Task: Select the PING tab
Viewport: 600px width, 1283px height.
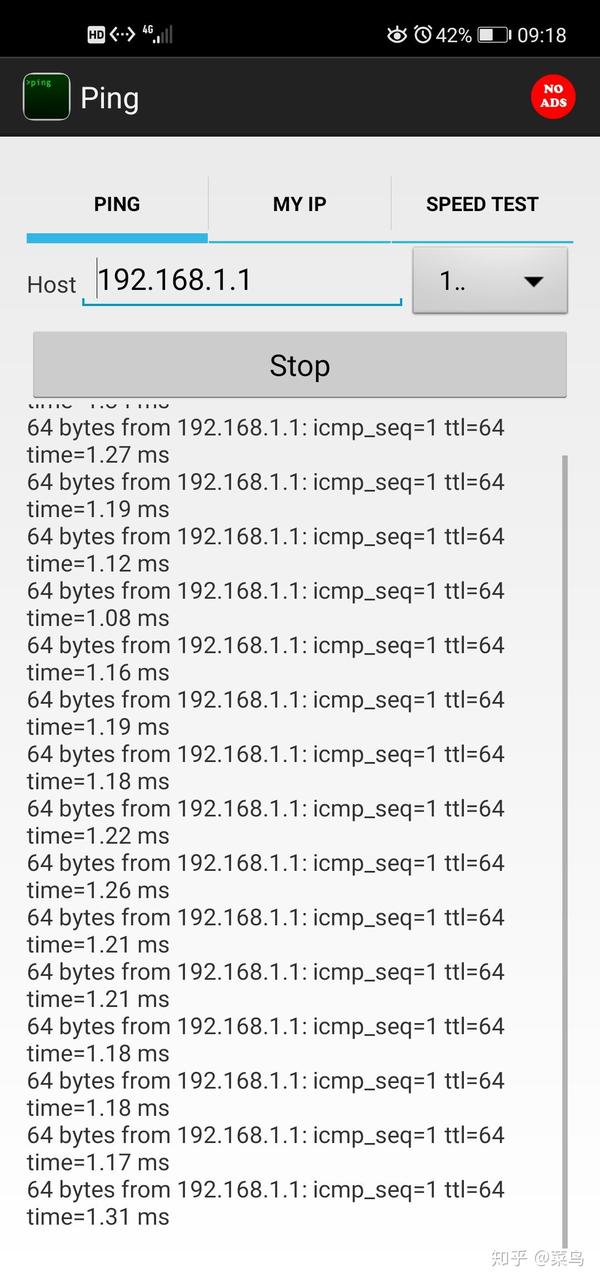Action: [x=117, y=205]
